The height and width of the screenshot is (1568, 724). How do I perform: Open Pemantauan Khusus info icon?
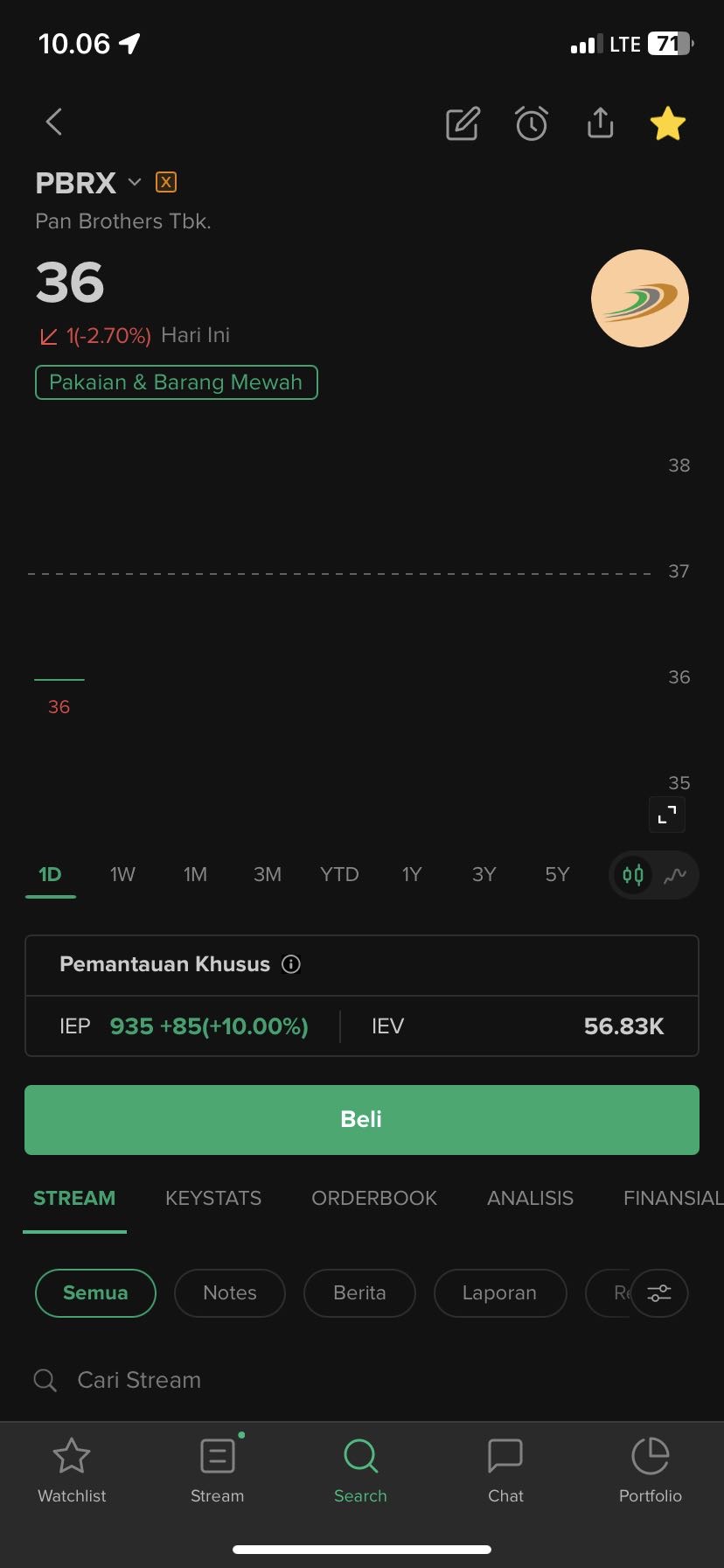pos(291,964)
